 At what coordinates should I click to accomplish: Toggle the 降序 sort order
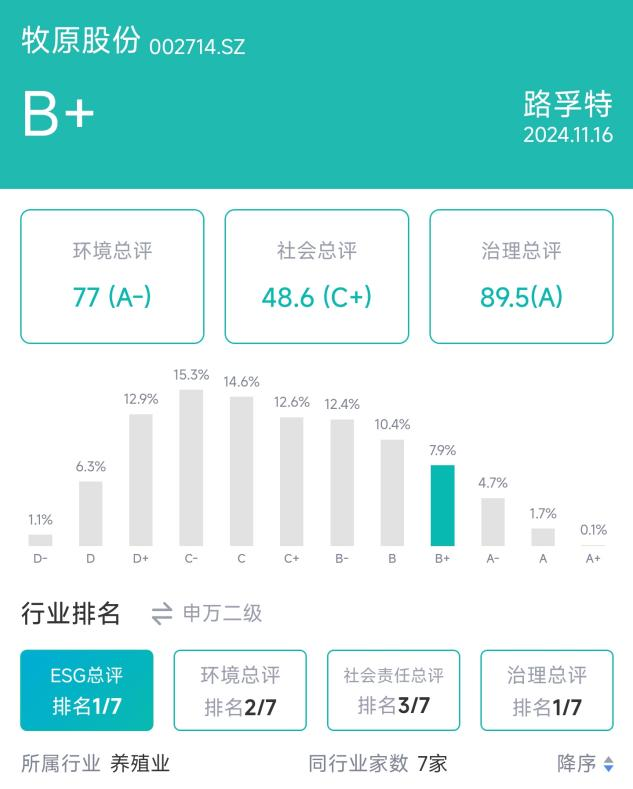(x=585, y=764)
